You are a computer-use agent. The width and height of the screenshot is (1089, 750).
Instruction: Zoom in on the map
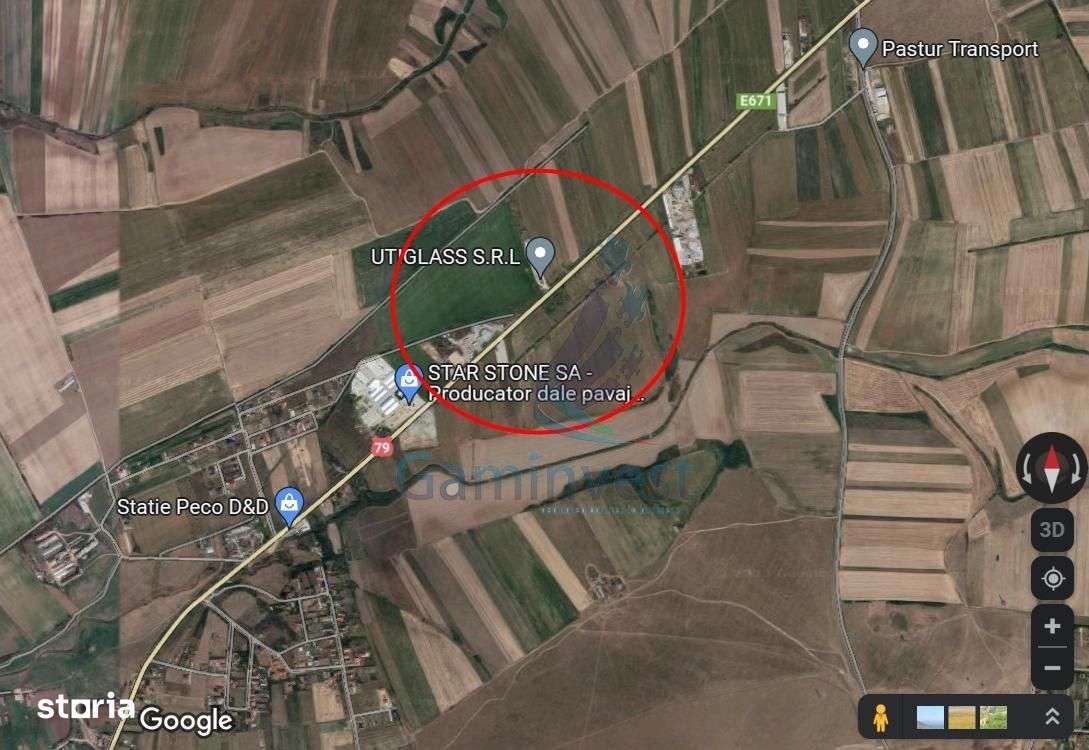click(1052, 627)
